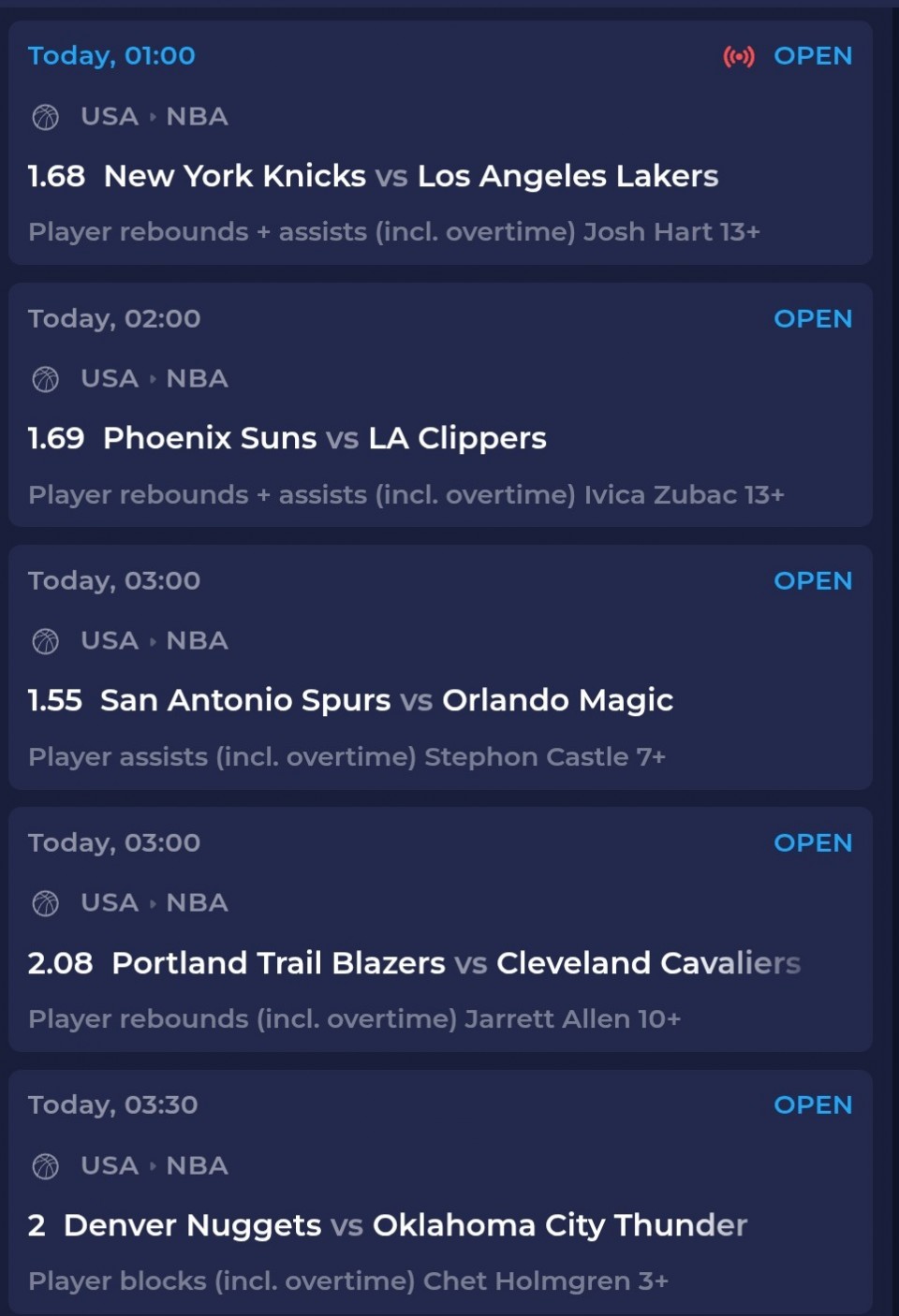This screenshot has height=1316, width=899.
Task: Open the New York Knicks vs Lakers bet
Action: tap(410, 176)
